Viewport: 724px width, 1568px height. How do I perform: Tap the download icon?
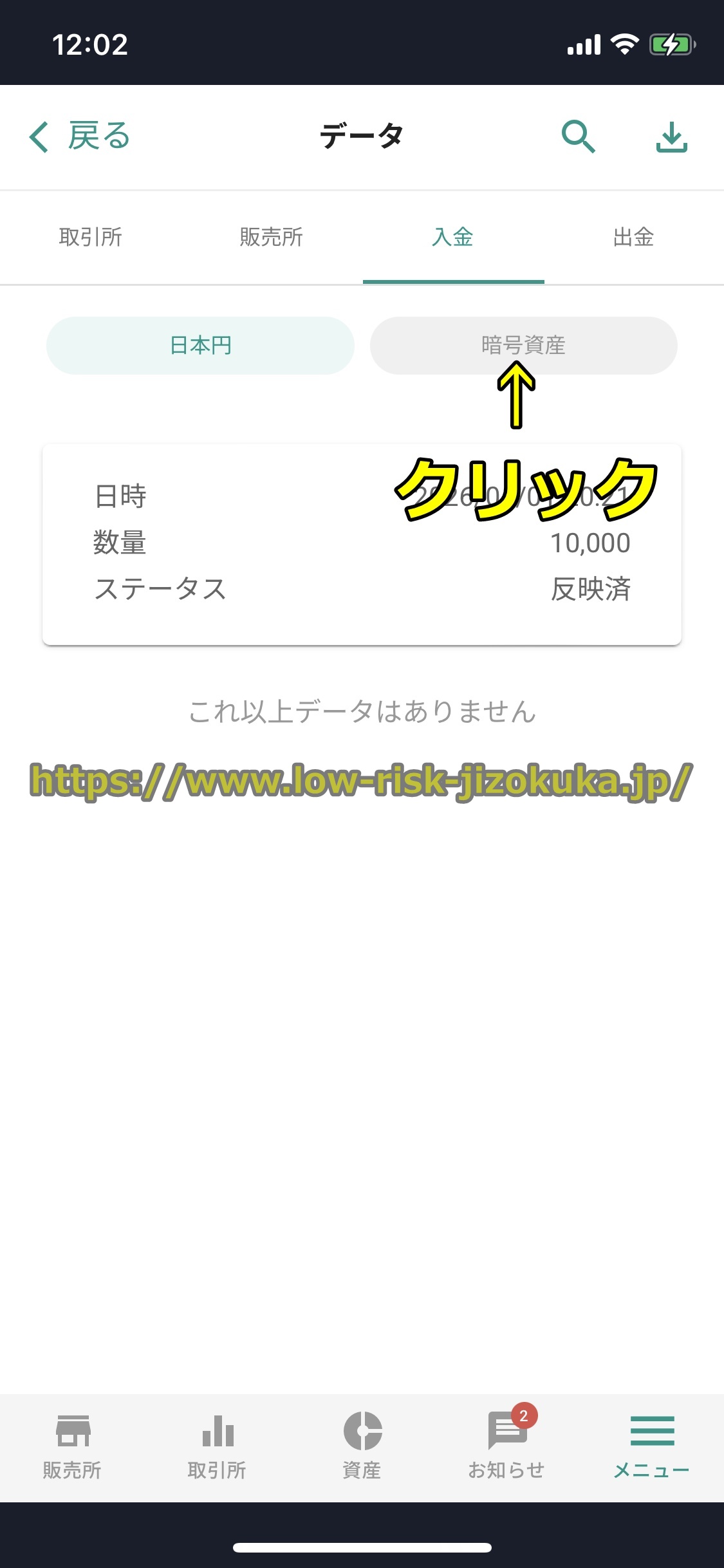pos(671,136)
